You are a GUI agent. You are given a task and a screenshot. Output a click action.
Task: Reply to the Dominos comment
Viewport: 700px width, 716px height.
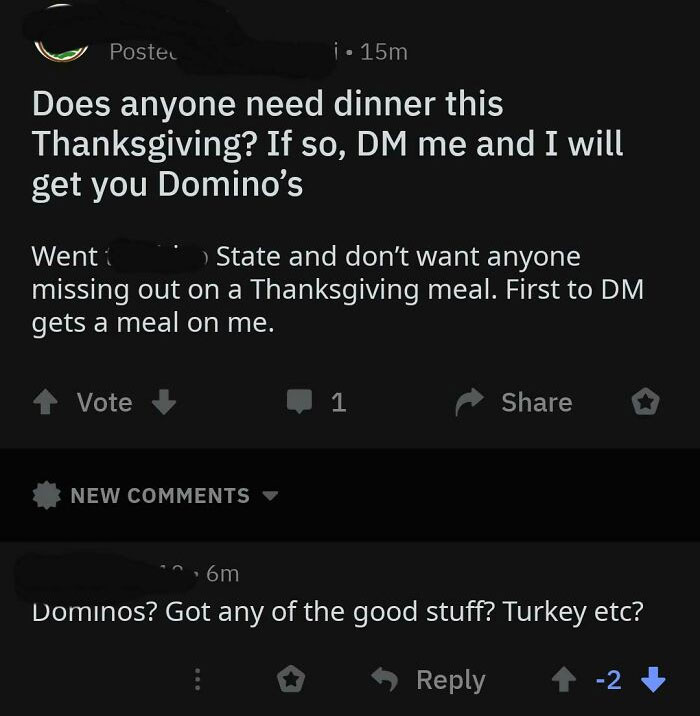coord(430,681)
